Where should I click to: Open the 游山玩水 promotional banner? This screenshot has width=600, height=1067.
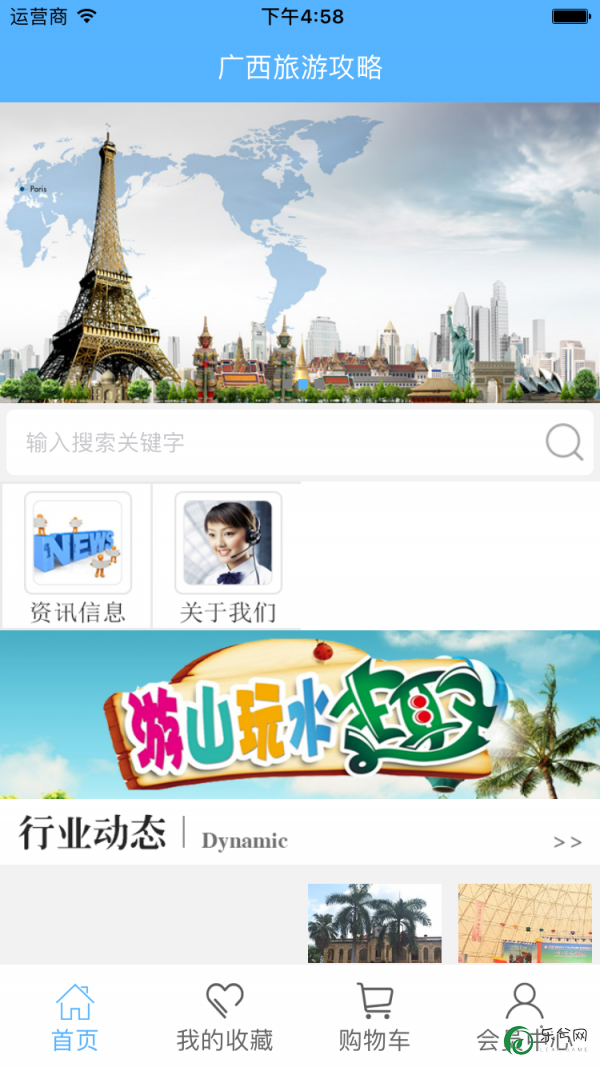(x=300, y=714)
